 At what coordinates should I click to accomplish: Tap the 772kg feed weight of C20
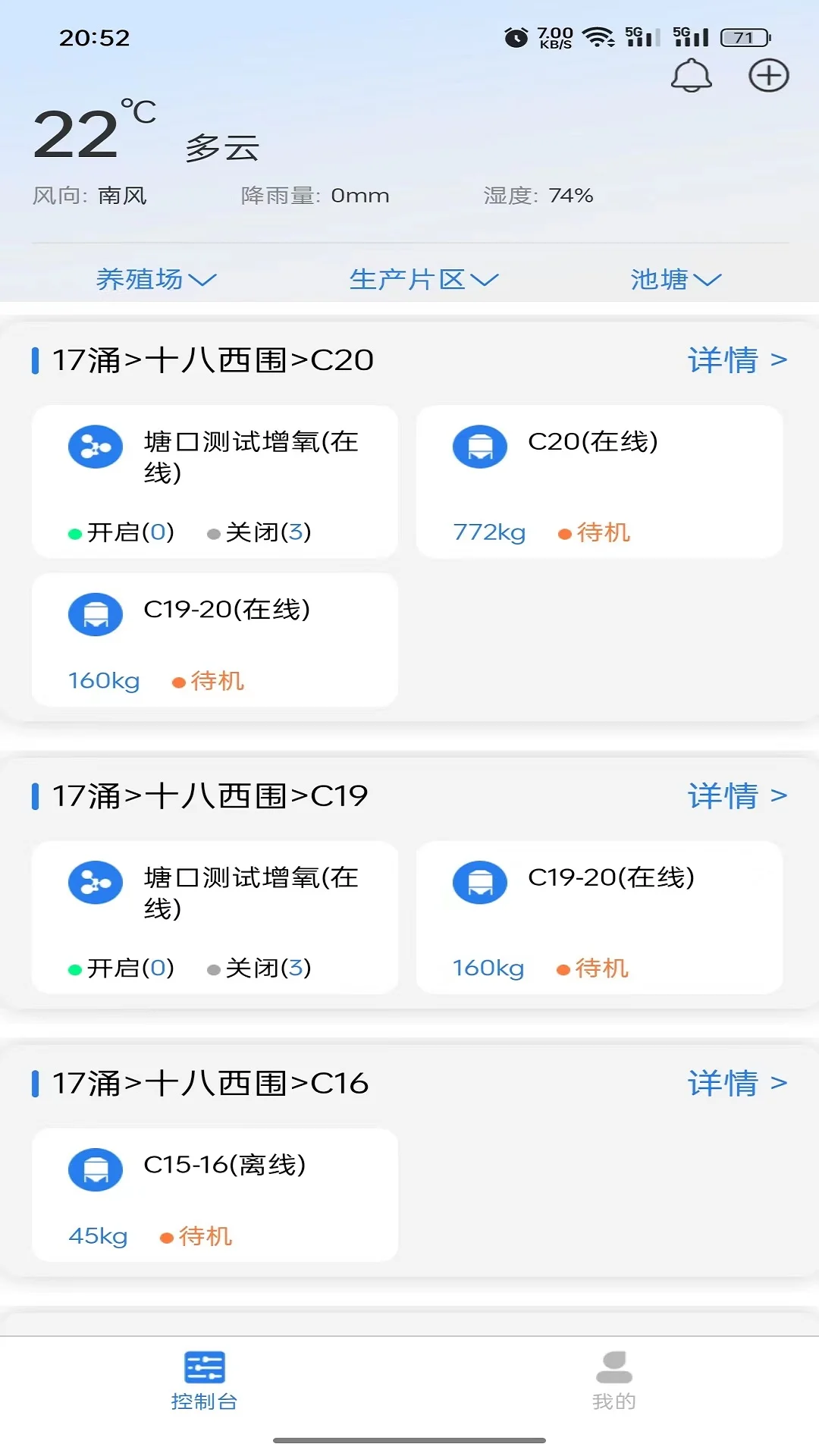tap(488, 532)
